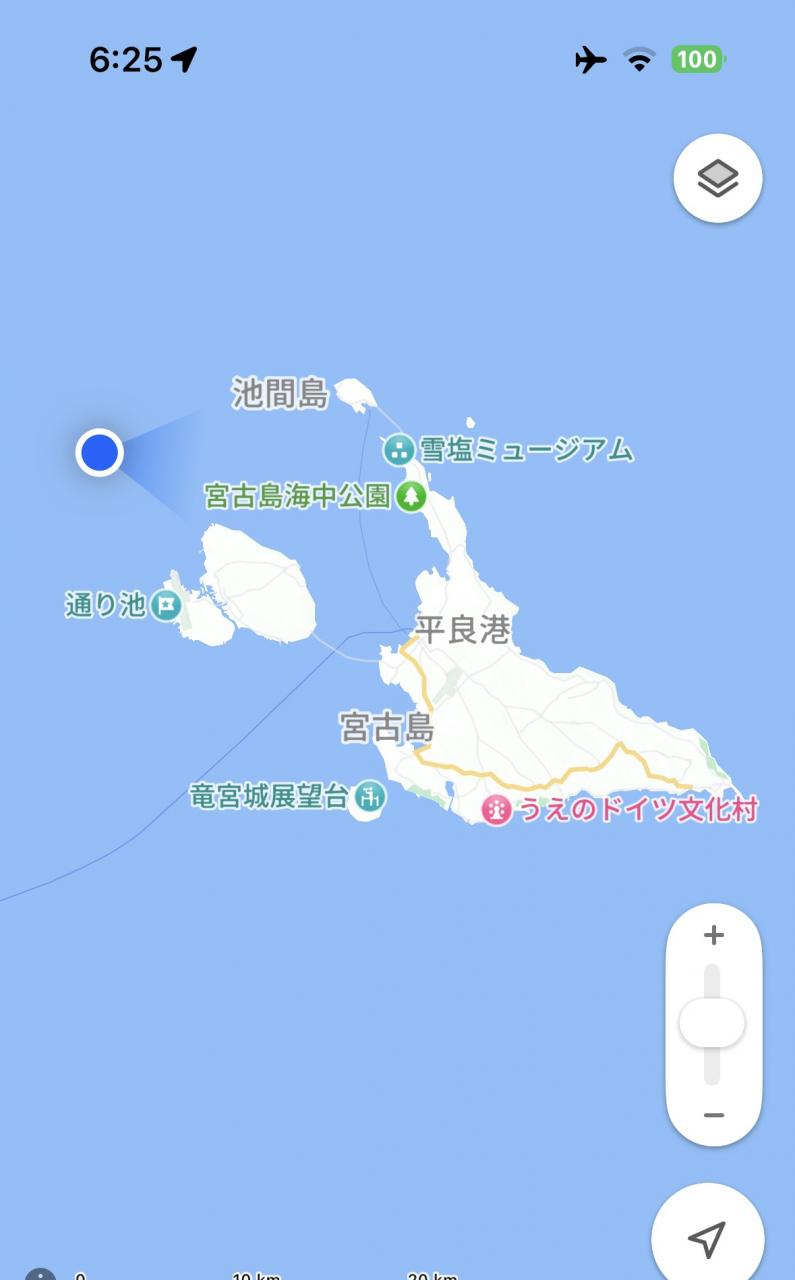Select the うえのドイツ文化村 marker
Screen dimensions: 795x1280
pos(497,809)
